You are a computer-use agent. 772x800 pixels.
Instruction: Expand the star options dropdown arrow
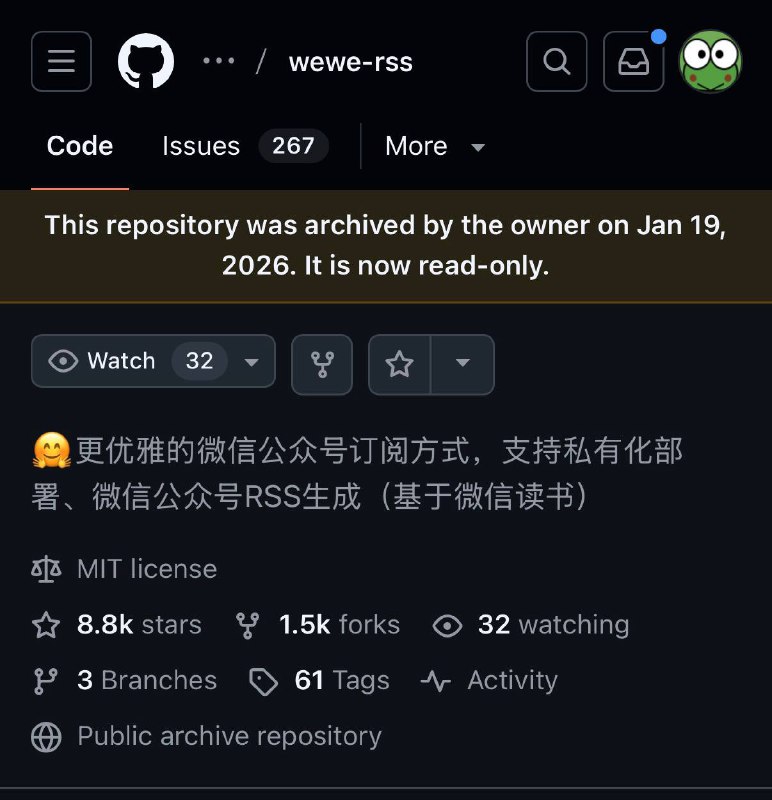(x=462, y=364)
